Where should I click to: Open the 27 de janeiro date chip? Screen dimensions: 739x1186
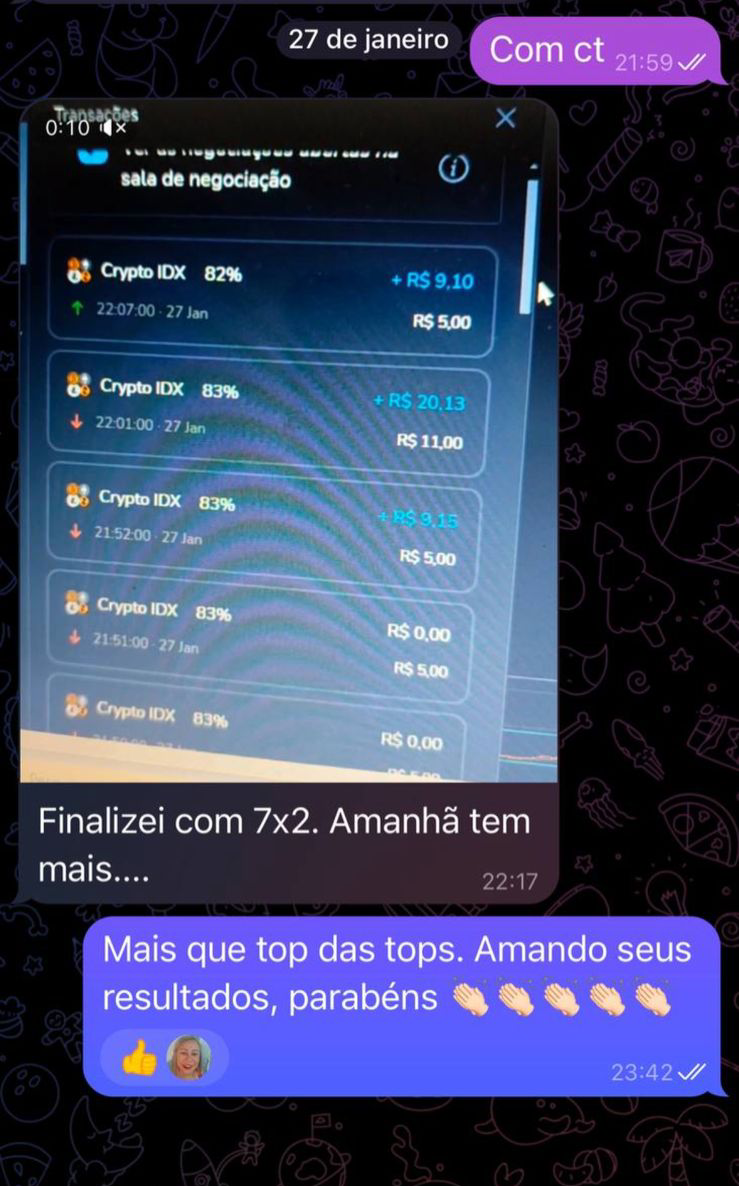pyautogui.click(x=368, y=40)
